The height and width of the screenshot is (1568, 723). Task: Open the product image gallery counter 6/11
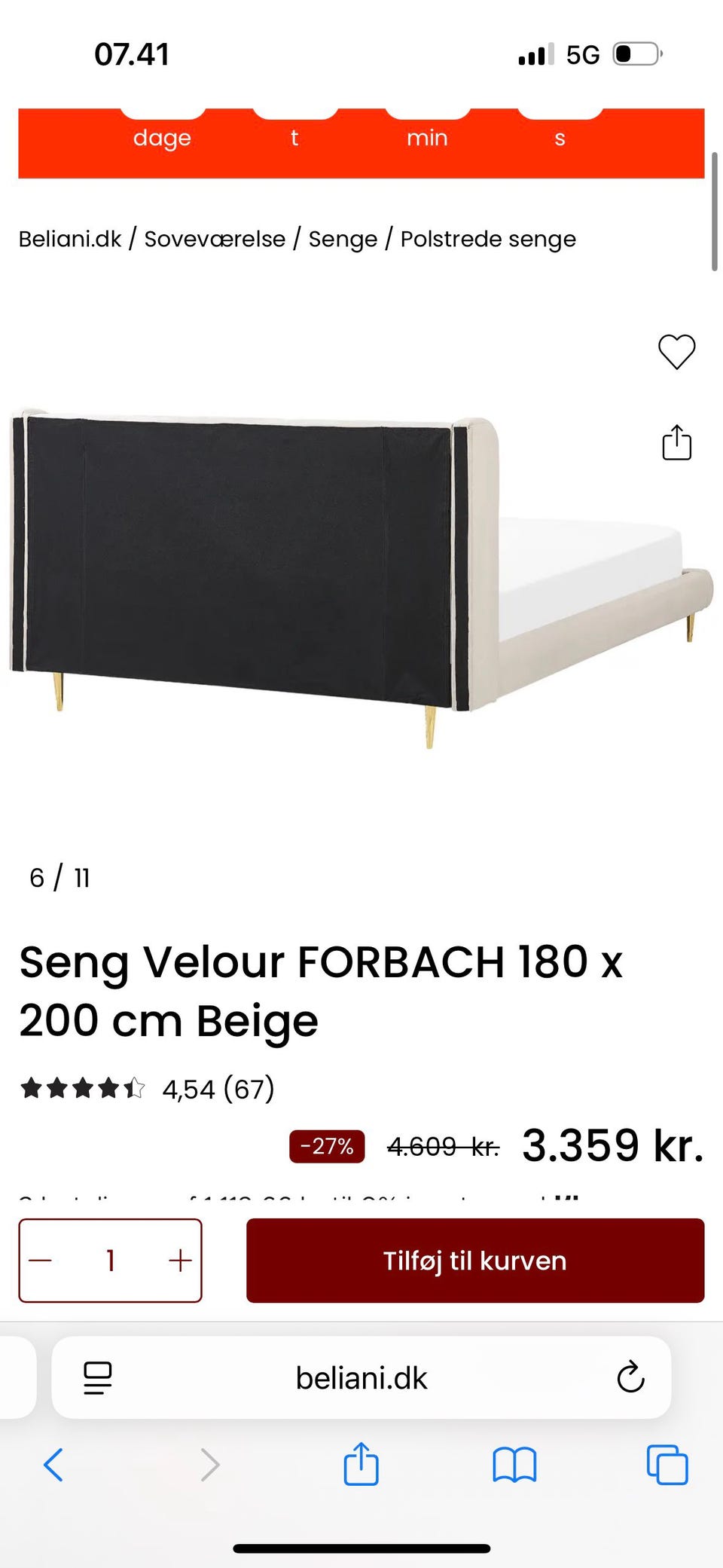59,876
